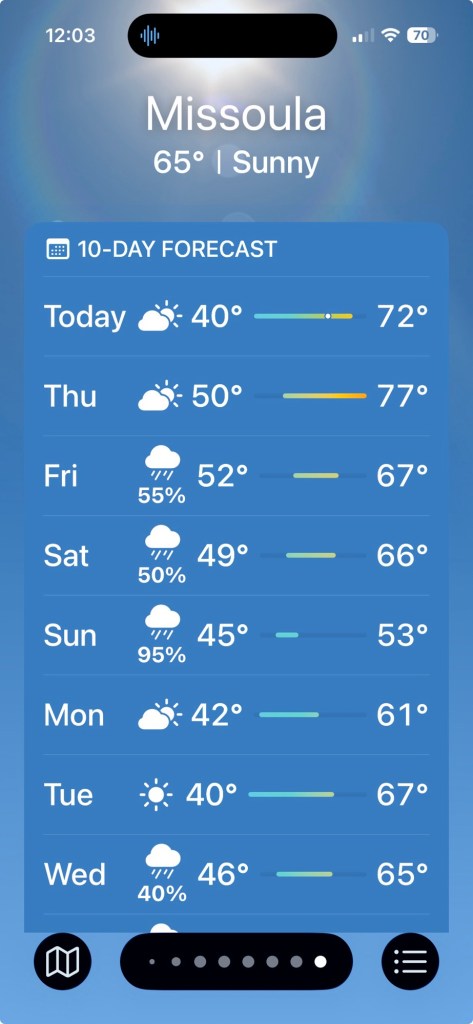
Task: Open Today's forecast details
Action: point(236,317)
